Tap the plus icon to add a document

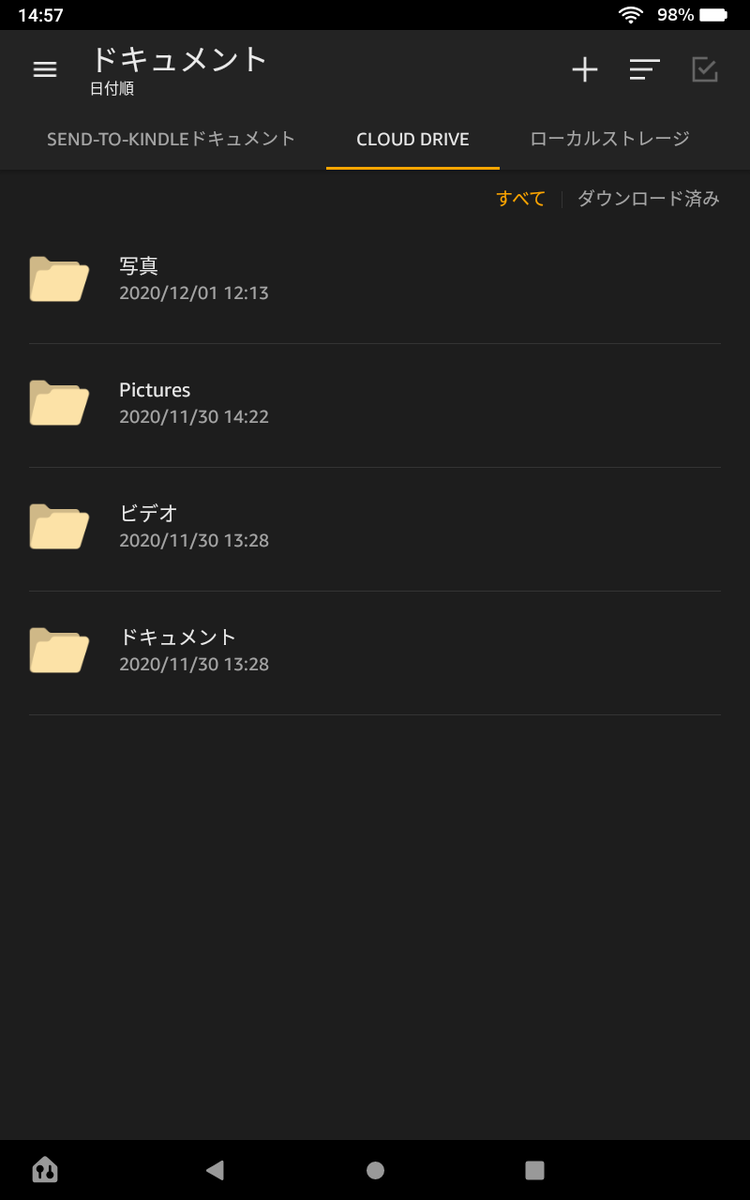[x=584, y=69]
